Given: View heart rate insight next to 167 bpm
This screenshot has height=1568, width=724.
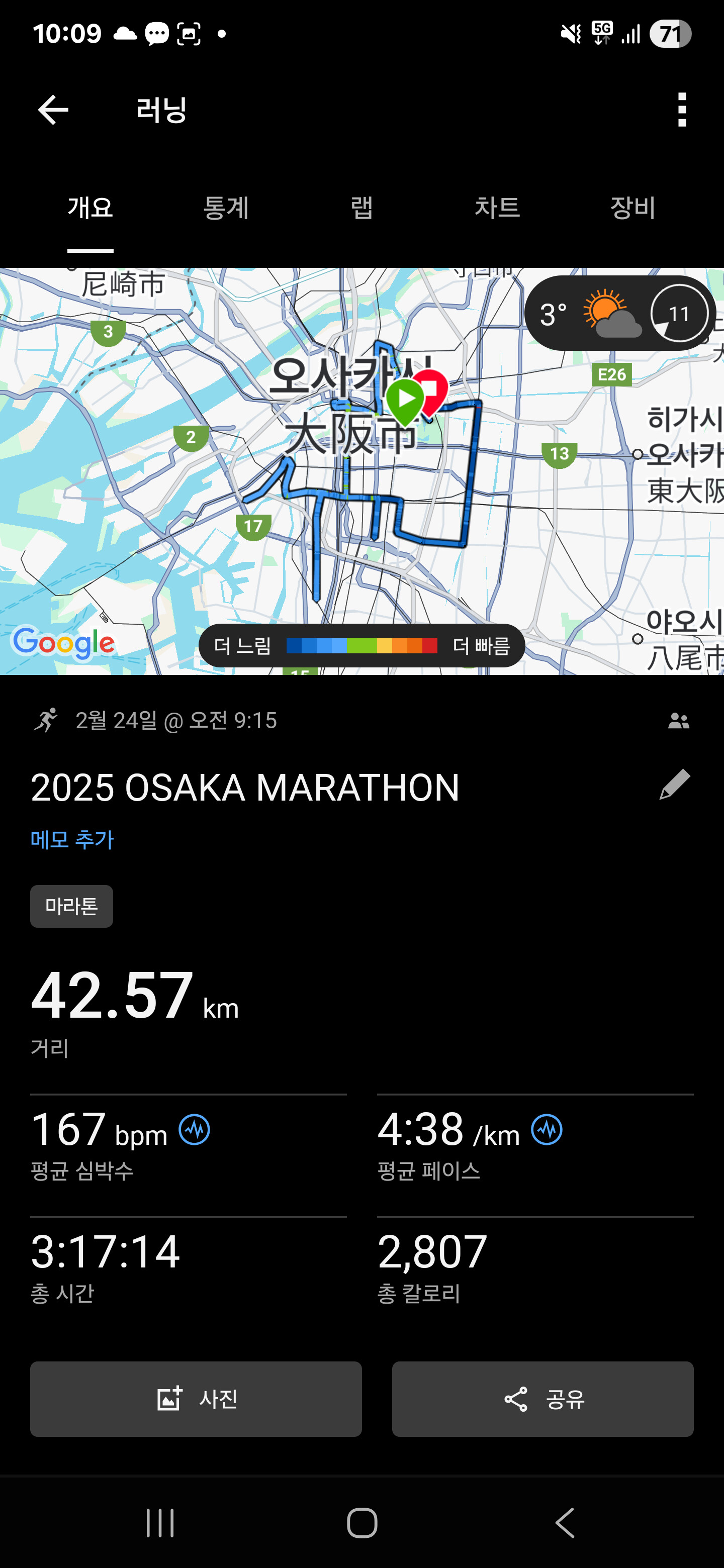Looking at the screenshot, I should click(194, 1130).
